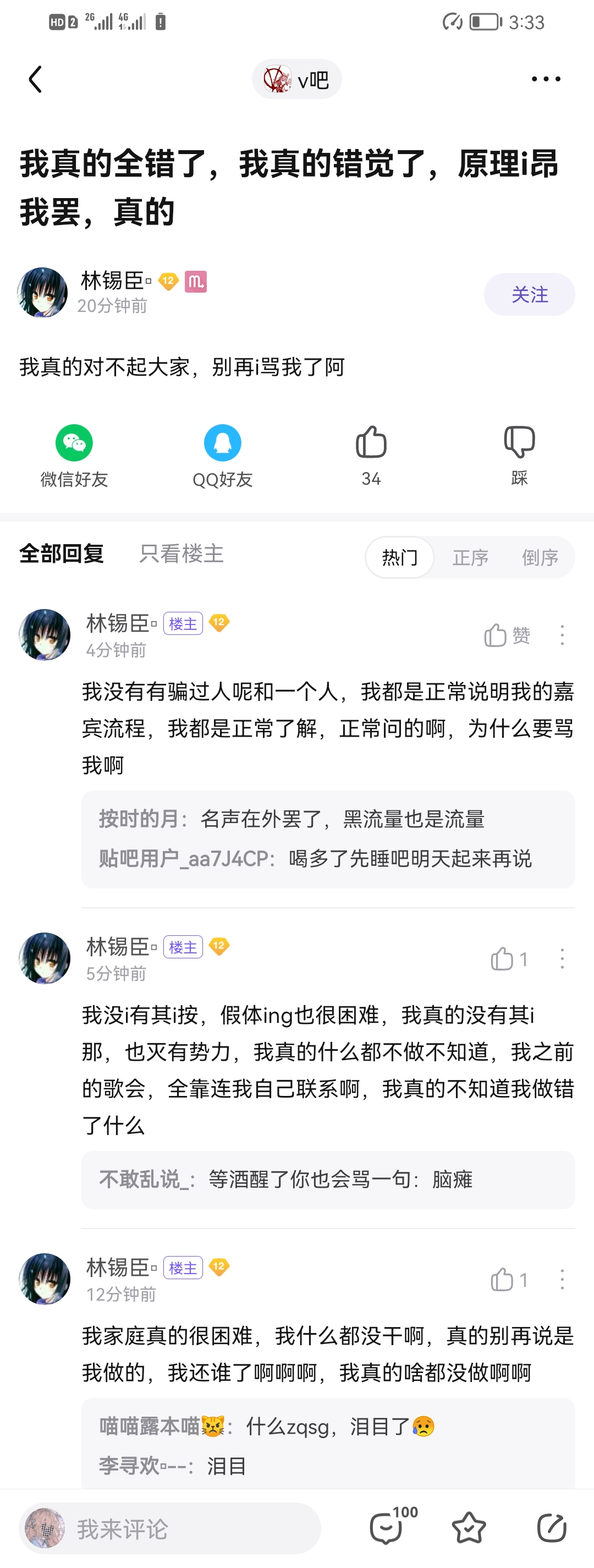
Task: Tap the 我来评论 comment field
Action: (170, 1528)
